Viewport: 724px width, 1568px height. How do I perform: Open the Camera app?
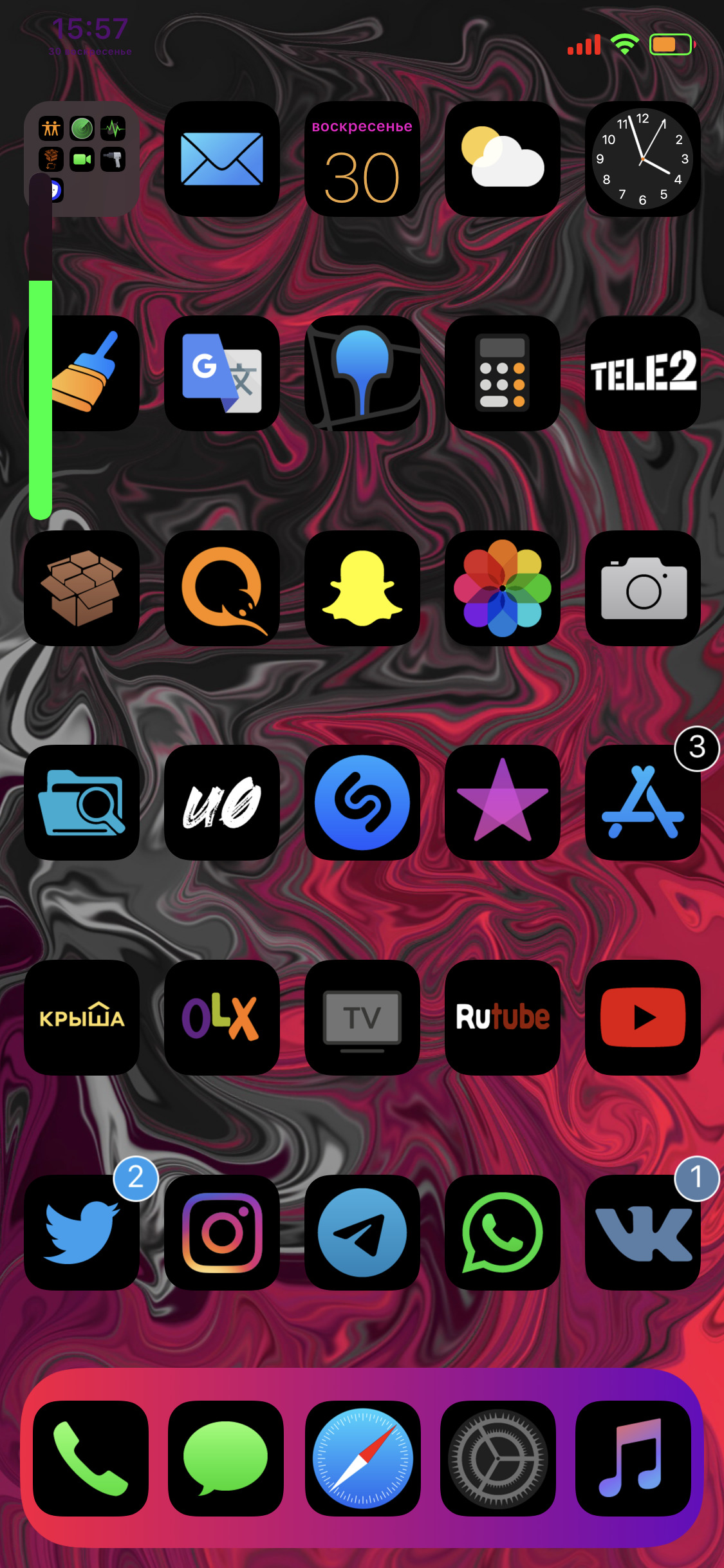[642, 588]
